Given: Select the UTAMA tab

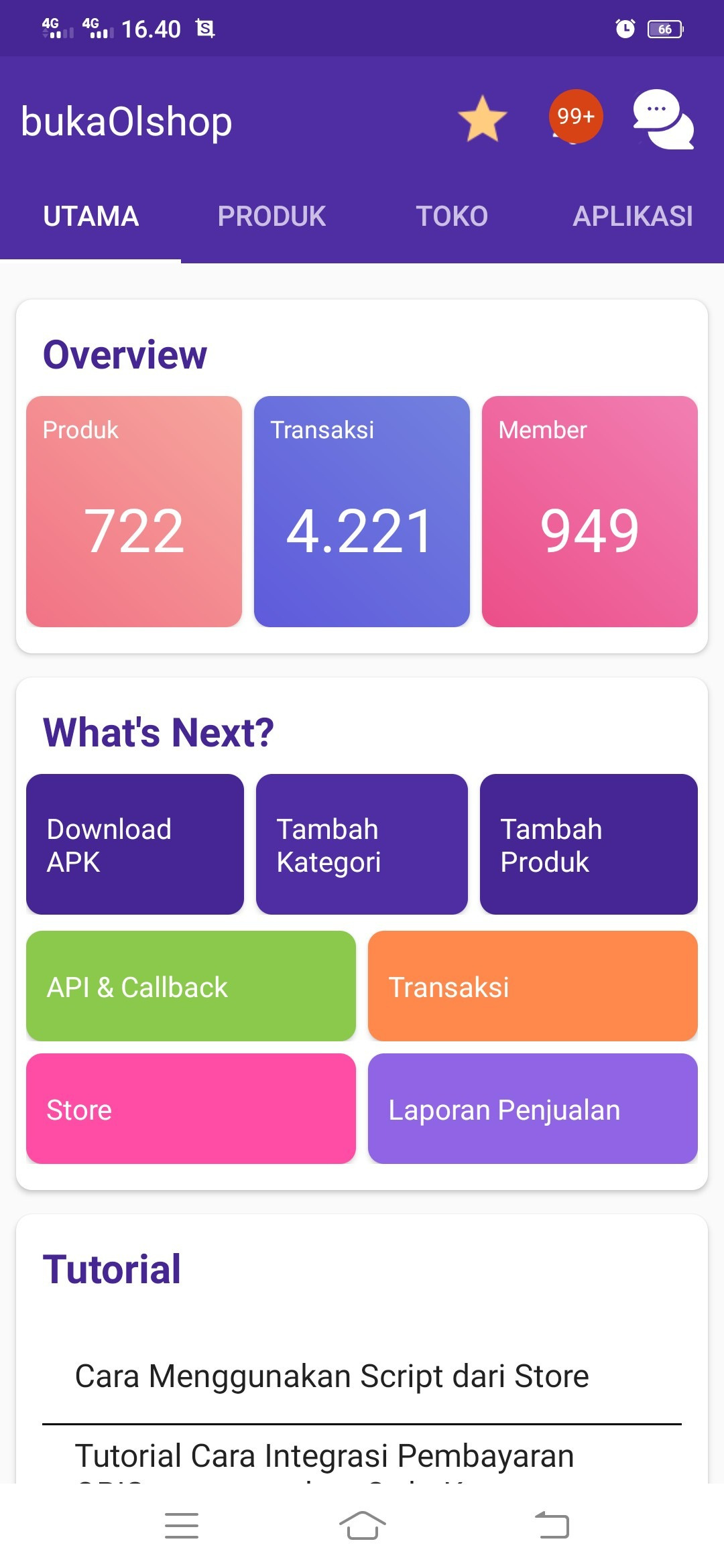Looking at the screenshot, I should click(x=90, y=216).
